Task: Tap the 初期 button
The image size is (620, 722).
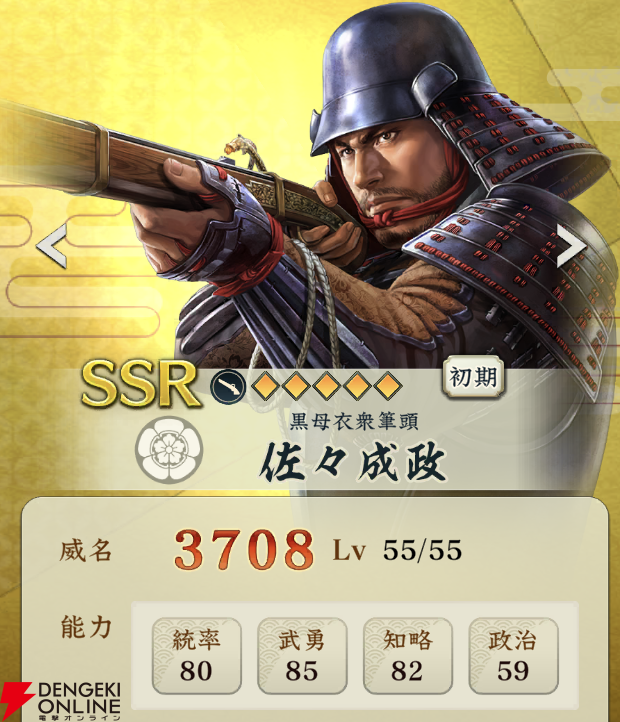Action: point(474,378)
